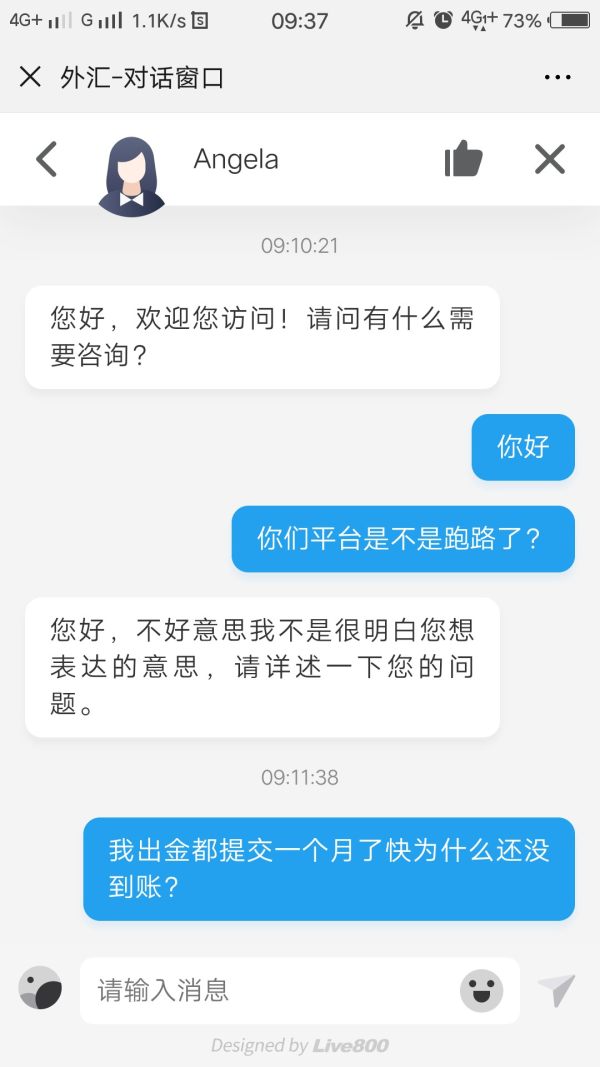Send the message with paper plane
Screen dimensions: 600x1067
tap(556, 990)
